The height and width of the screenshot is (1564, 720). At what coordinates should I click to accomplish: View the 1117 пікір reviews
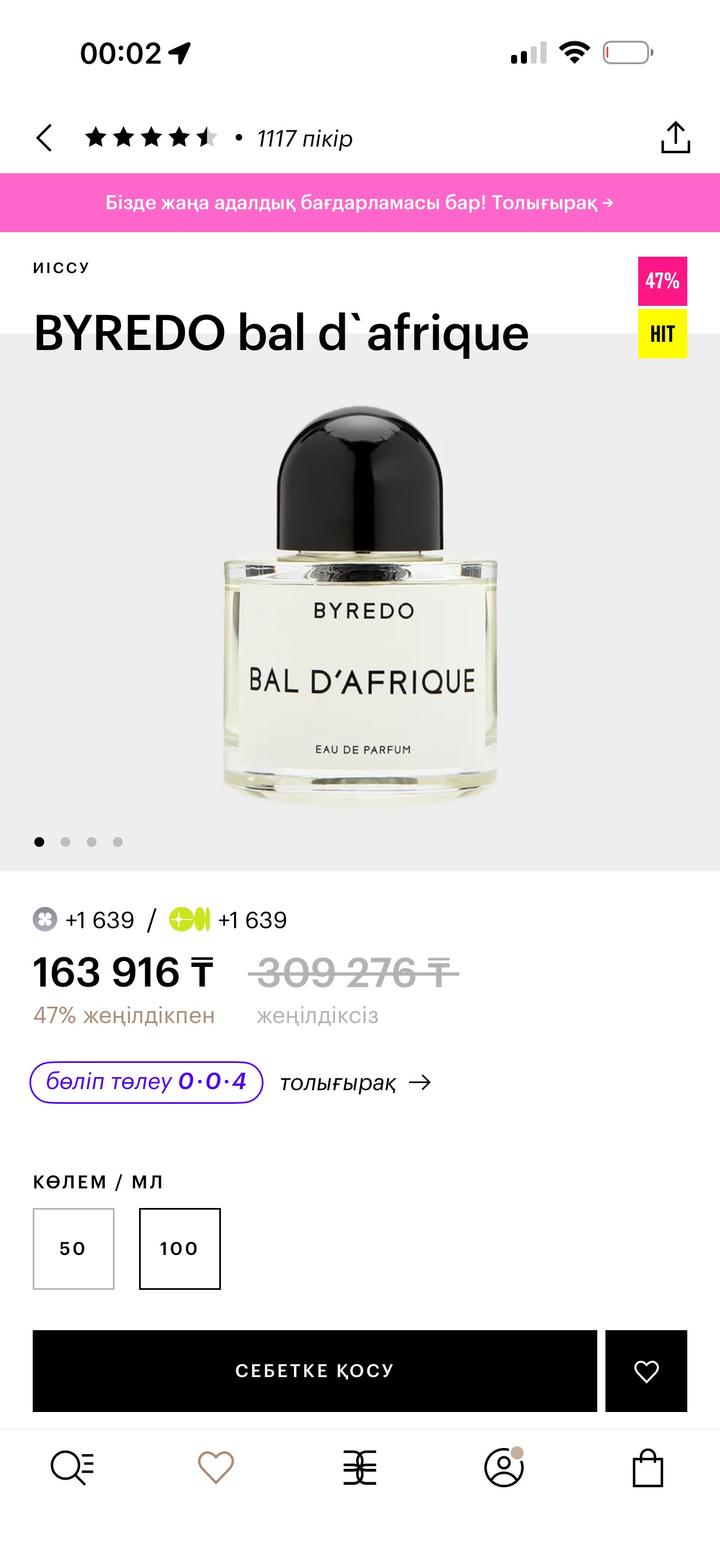tap(304, 137)
